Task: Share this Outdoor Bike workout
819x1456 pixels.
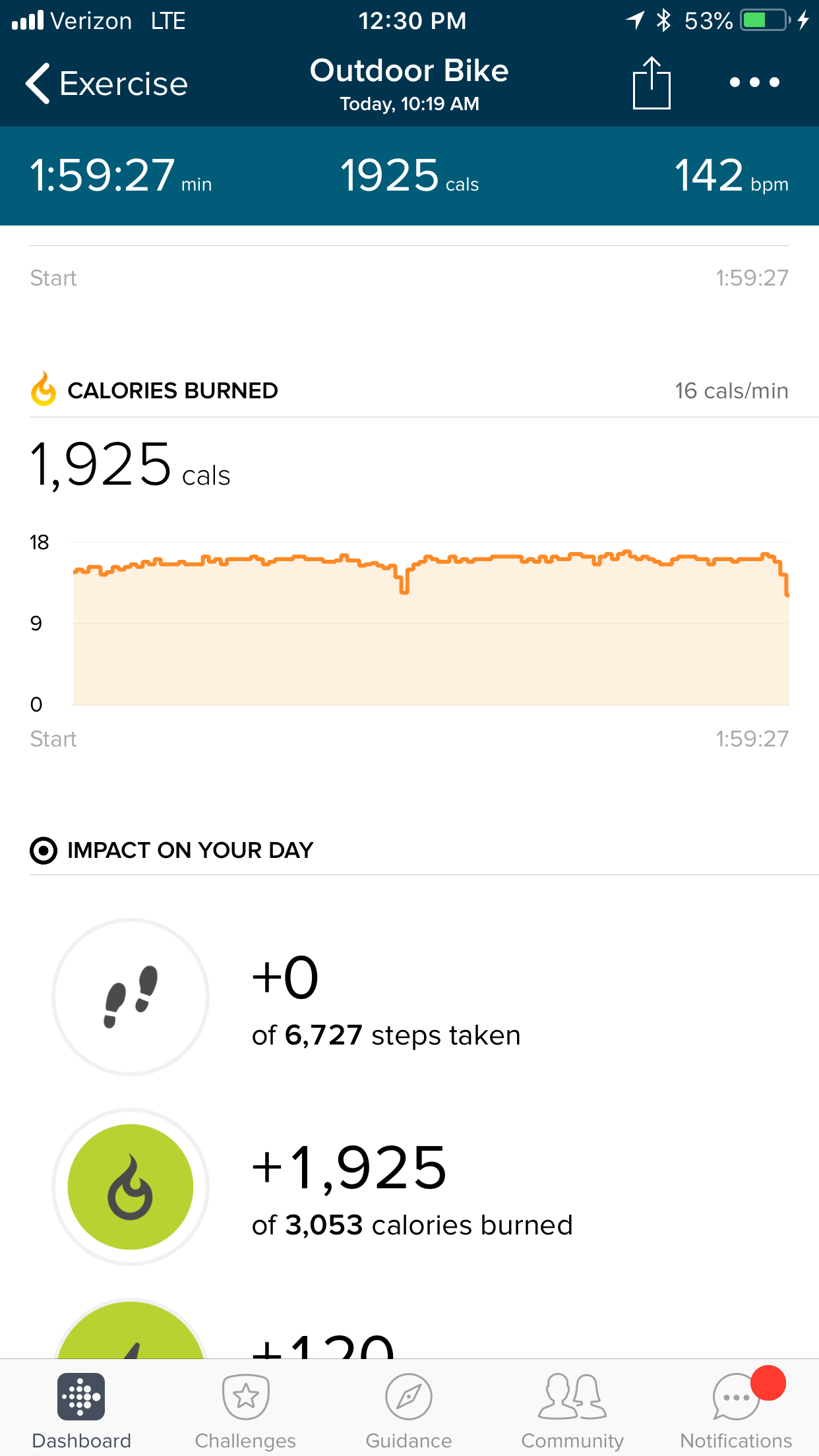Action: (651, 83)
